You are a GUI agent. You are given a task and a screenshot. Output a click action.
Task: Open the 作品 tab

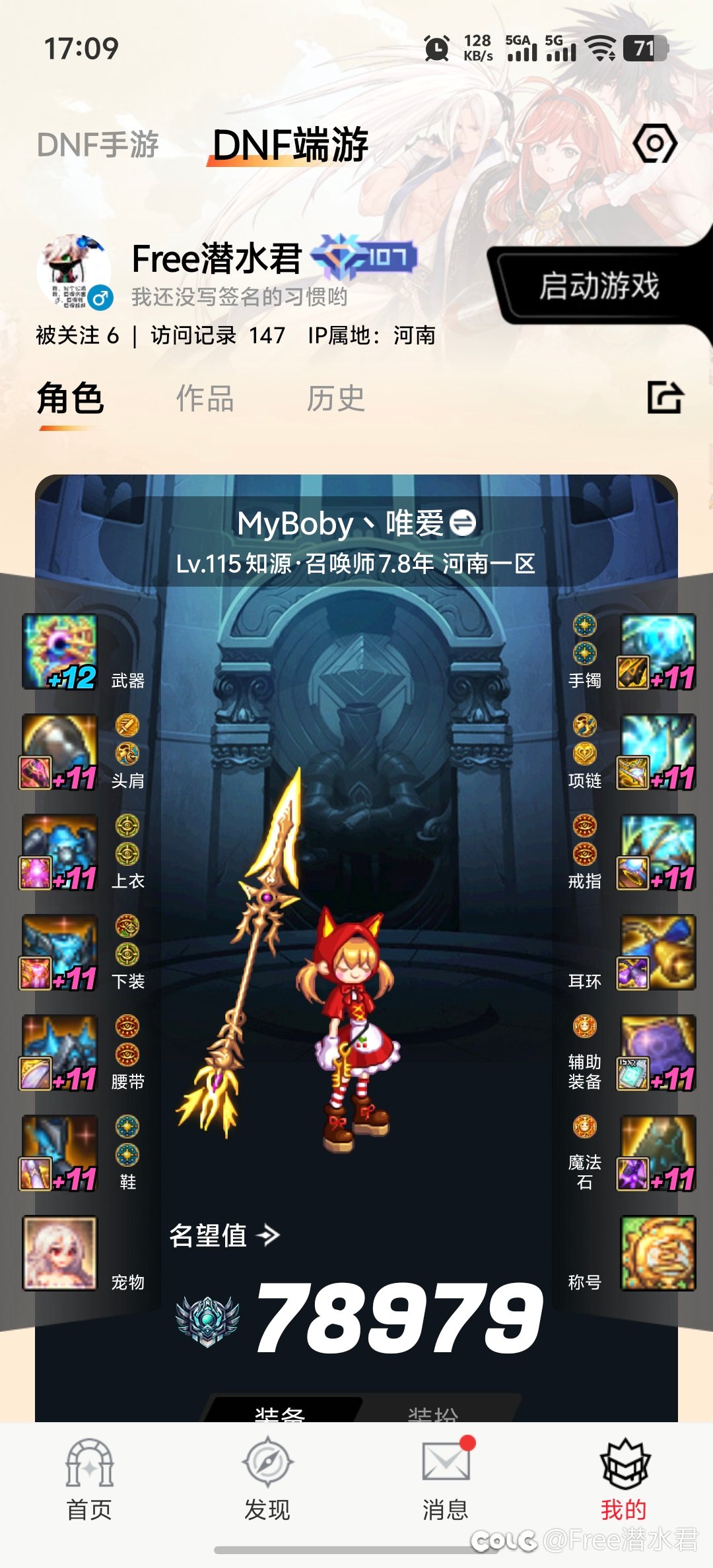pyautogui.click(x=205, y=399)
